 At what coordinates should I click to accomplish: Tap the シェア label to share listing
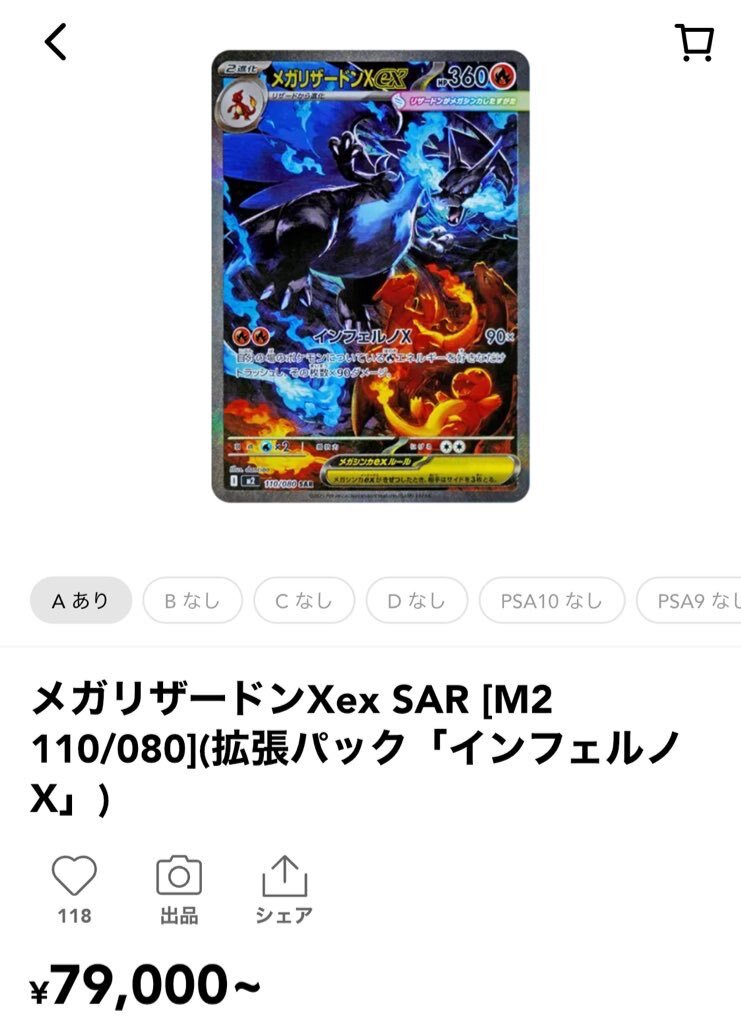pyautogui.click(x=283, y=912)
